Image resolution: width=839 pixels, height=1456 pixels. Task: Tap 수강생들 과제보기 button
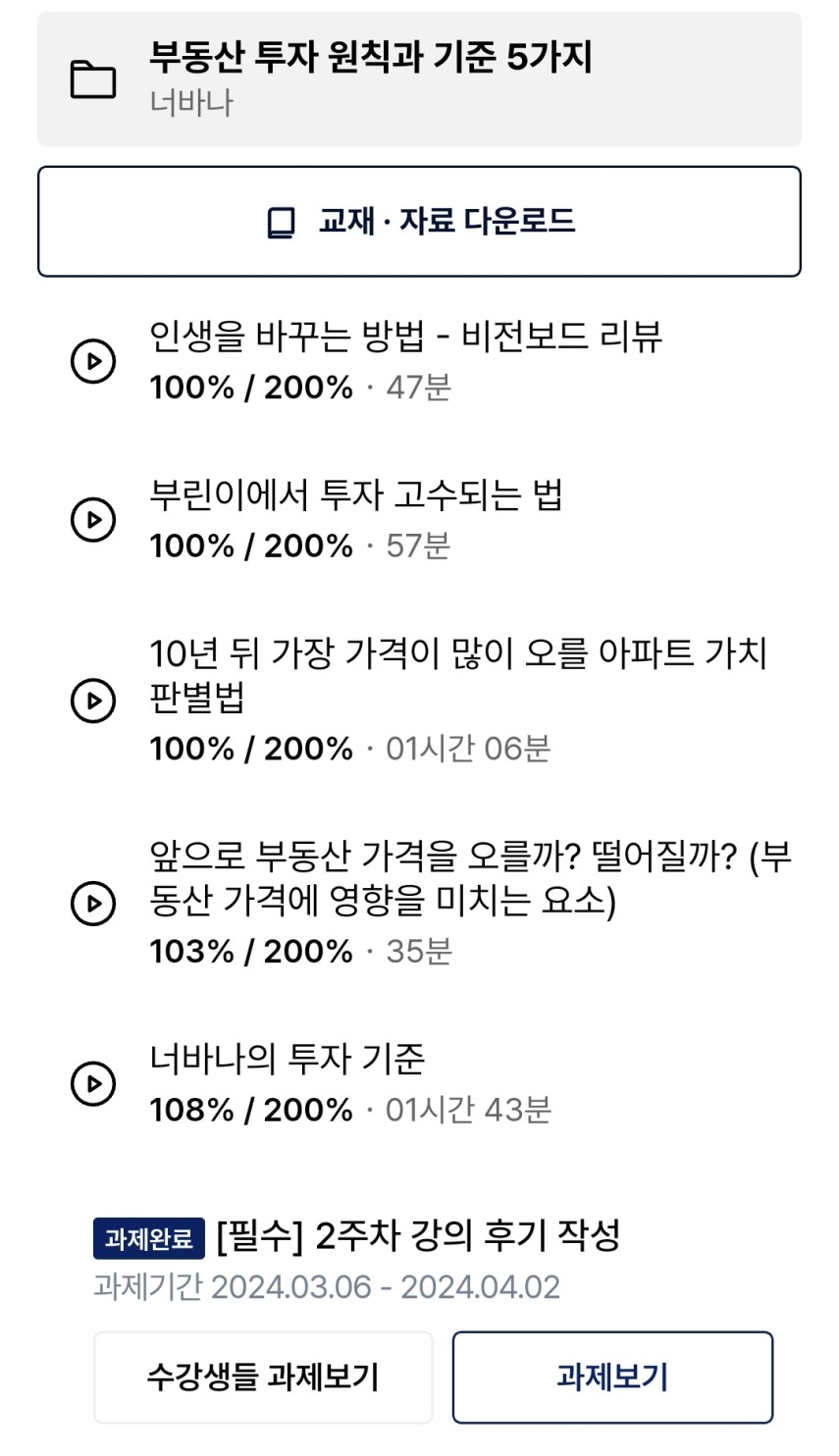point(263,1377)
